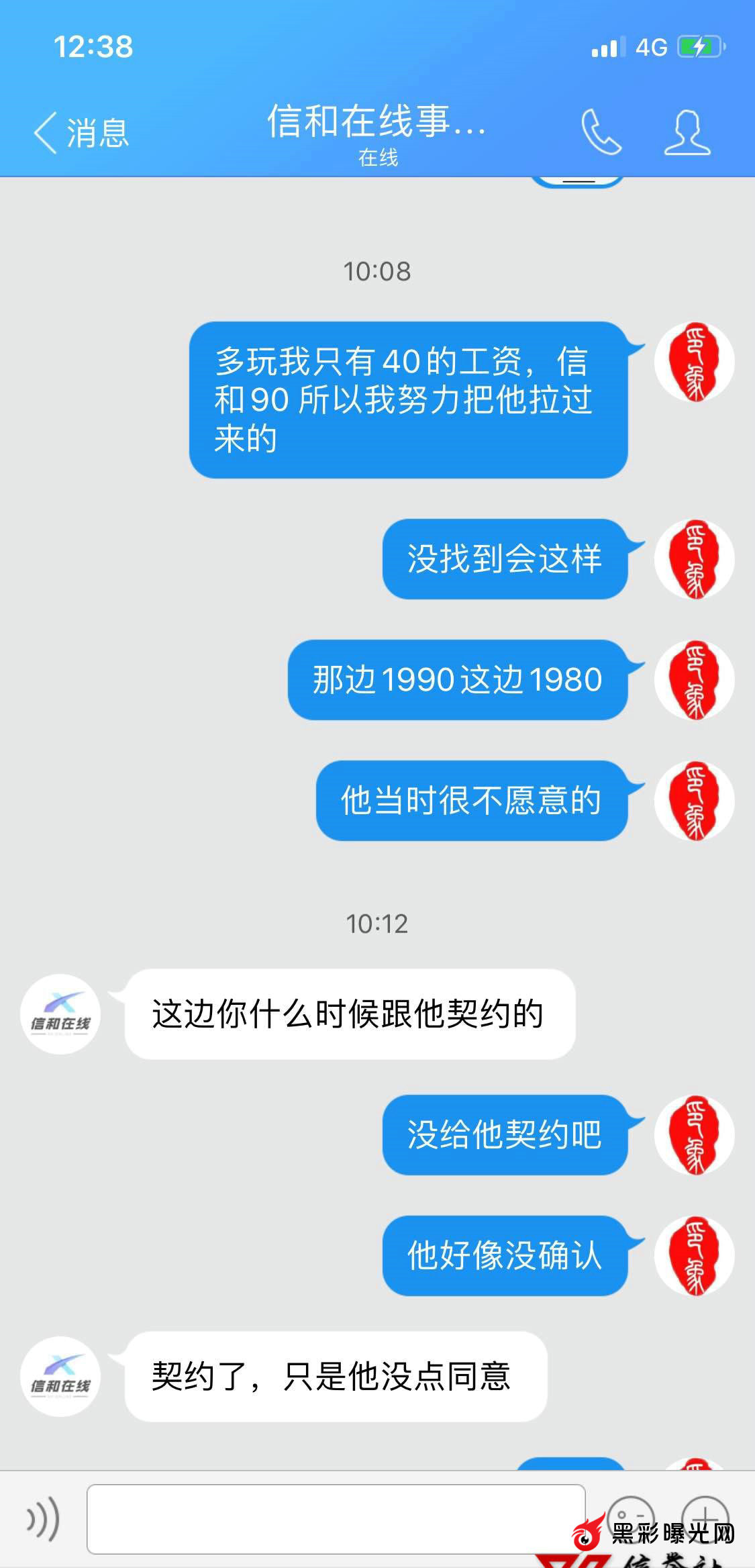755x1568 pixels.
Task: Open the contact profile icon
Action: pyautogui.click(x=687, y=132)
